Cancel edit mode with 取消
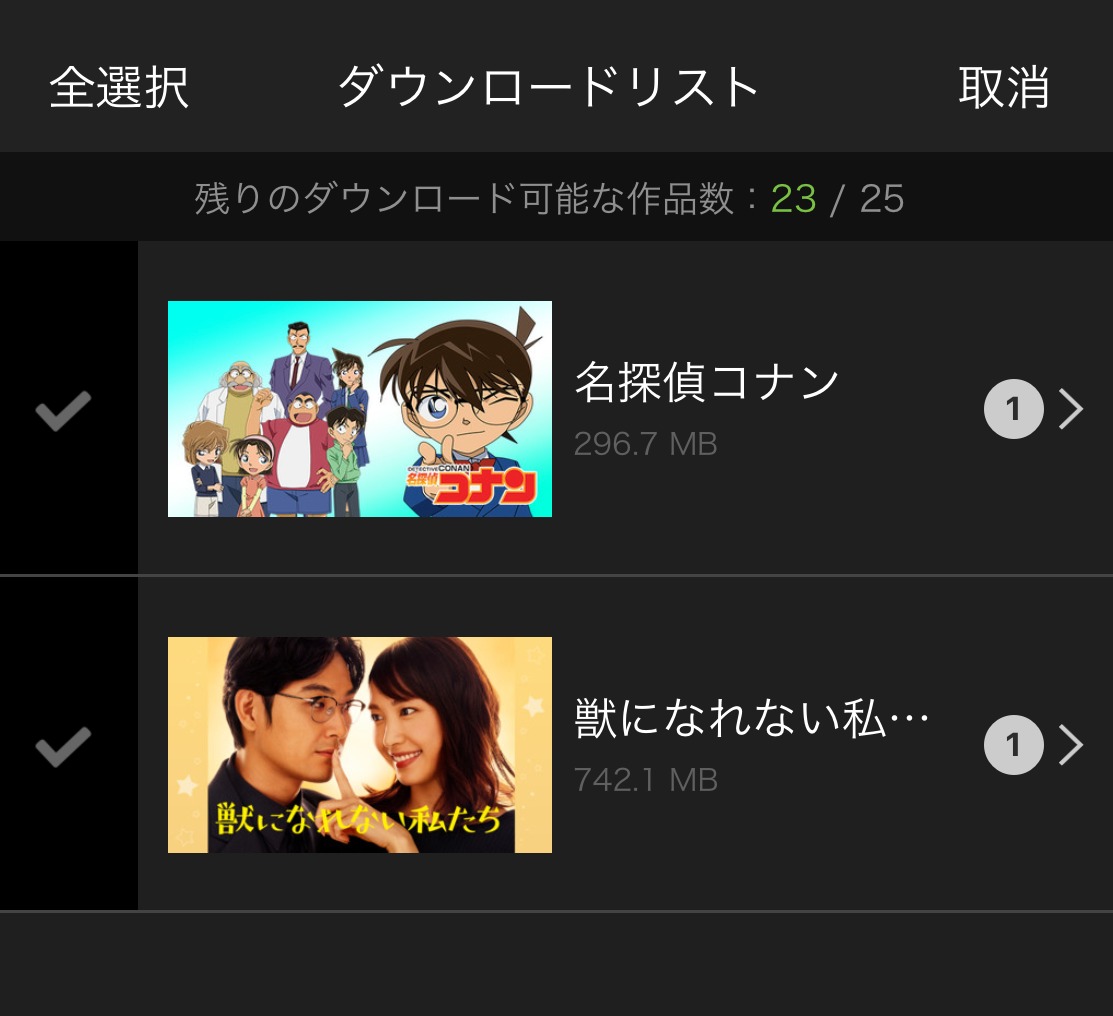Viewport: 1113px width, 1016px height. pos(1003,87)
